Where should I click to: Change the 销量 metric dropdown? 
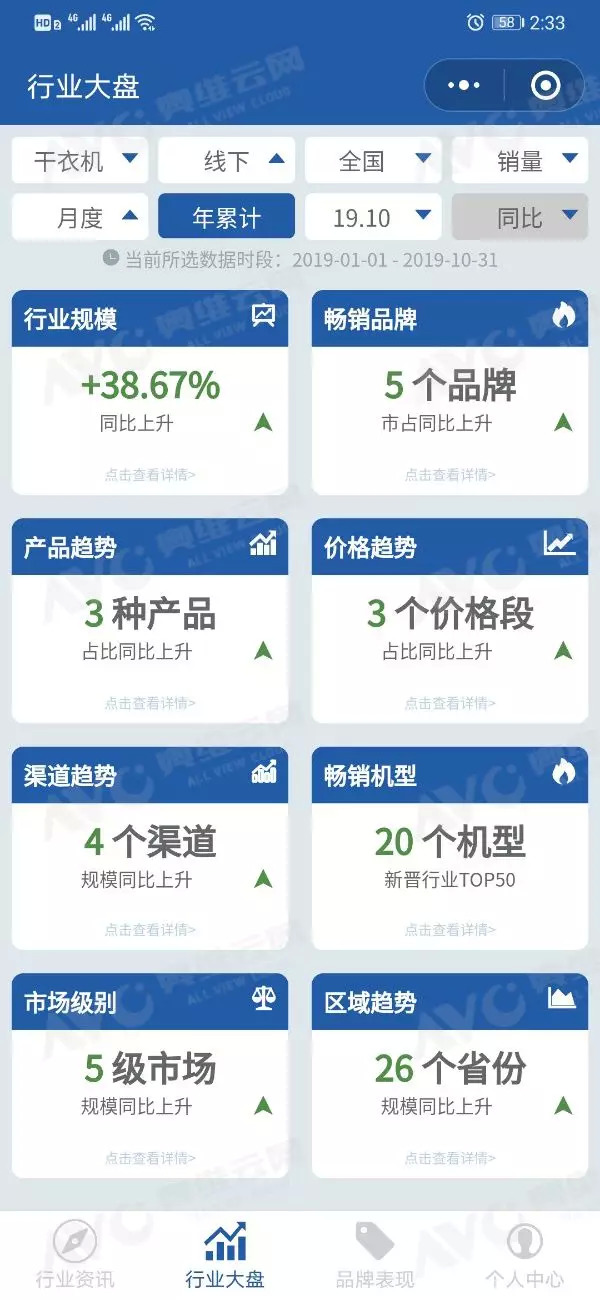coord(520,160)
